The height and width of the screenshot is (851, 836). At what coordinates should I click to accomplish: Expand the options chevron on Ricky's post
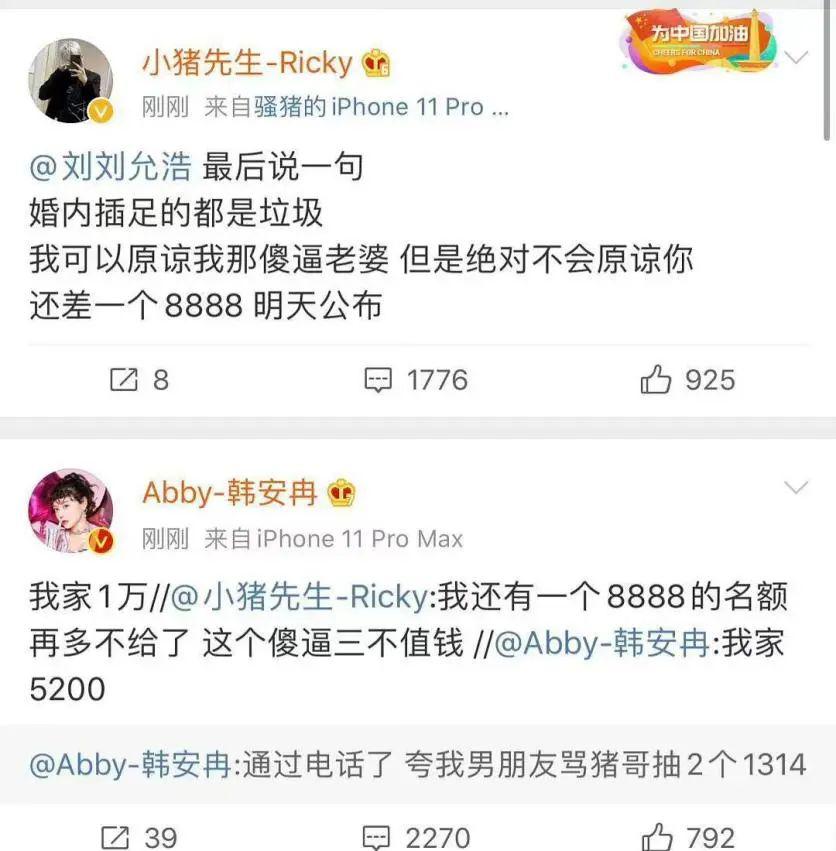[x=796, y=57]
